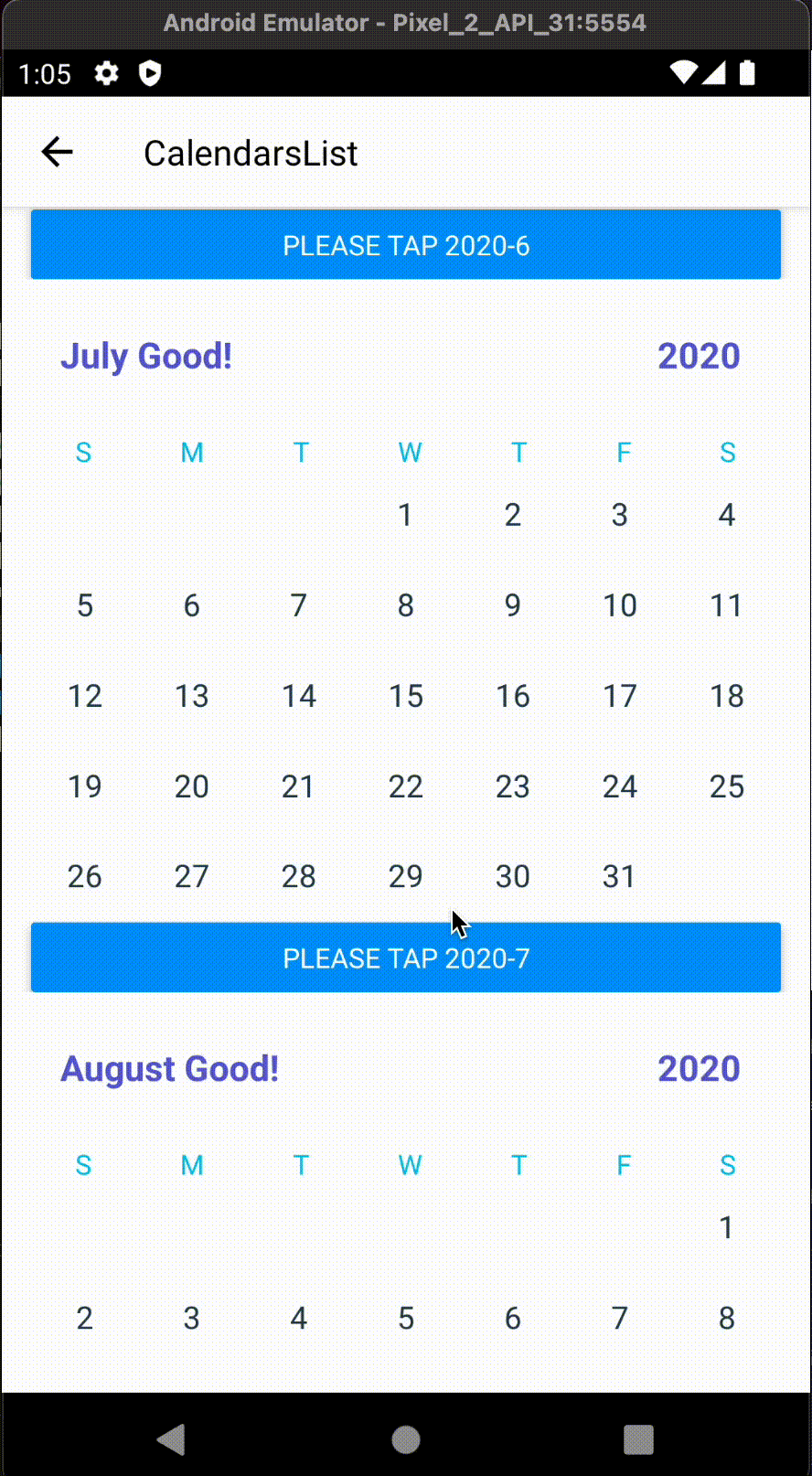Tap the PLEASE TAP 2020-7 button

click(406, 957)
